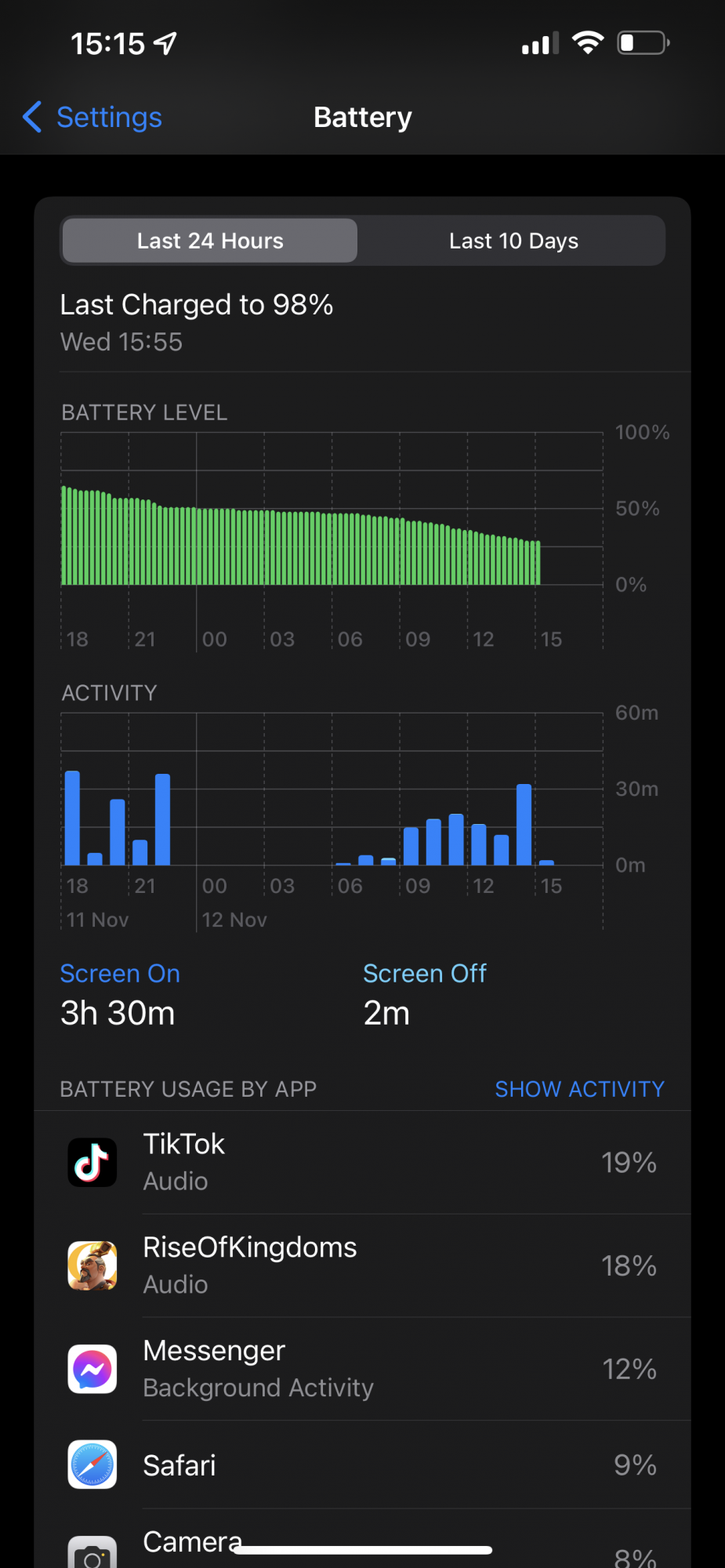Open TikTok battery usage row
The image size is (725, 1568).
(362, 1163)
